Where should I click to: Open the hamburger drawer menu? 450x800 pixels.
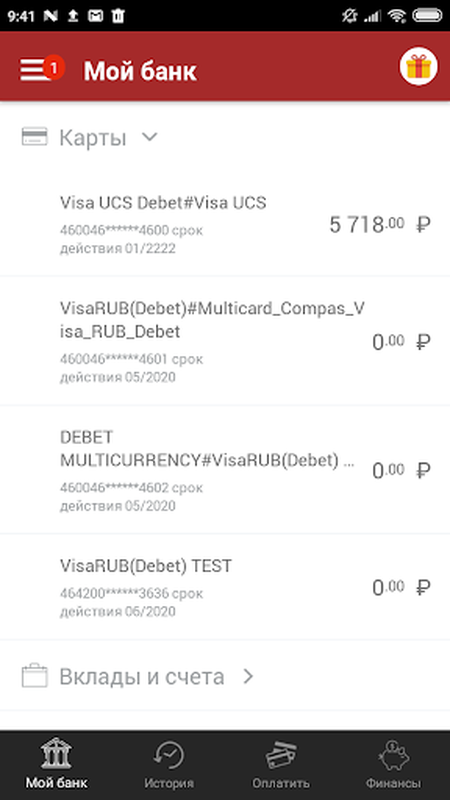pos(35,69)
